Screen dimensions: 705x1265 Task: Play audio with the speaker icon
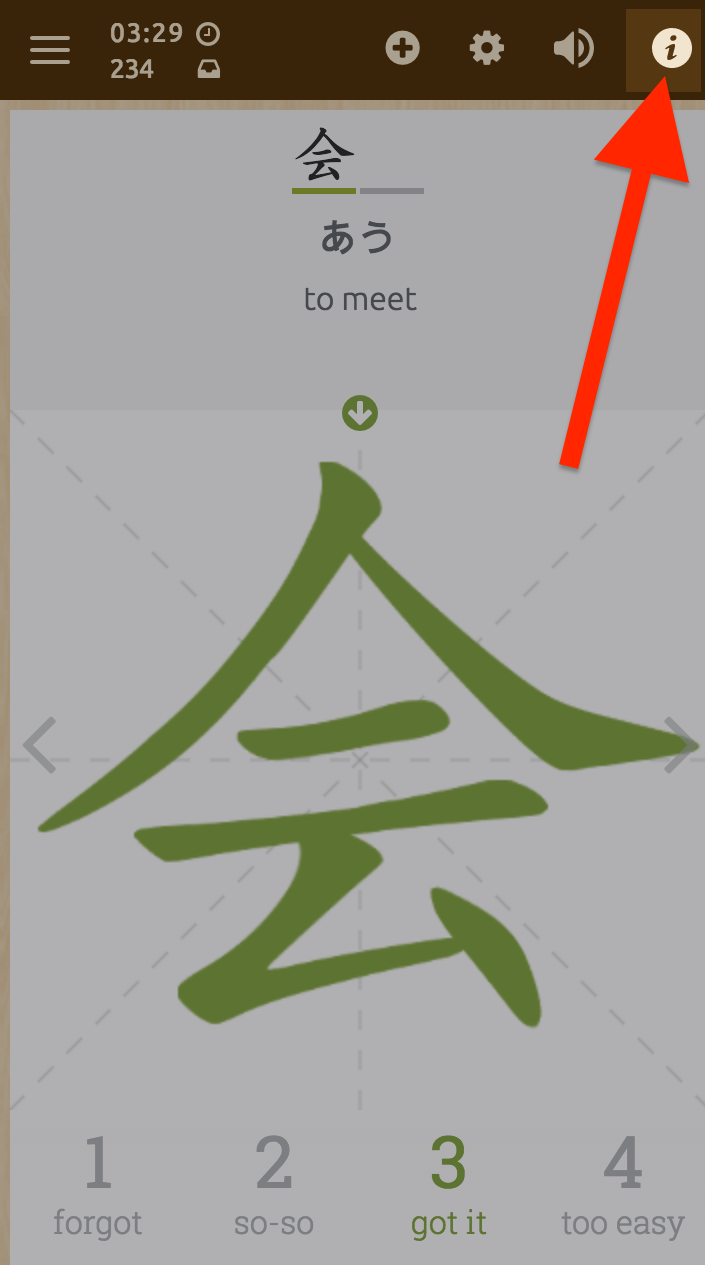(573, 48)
